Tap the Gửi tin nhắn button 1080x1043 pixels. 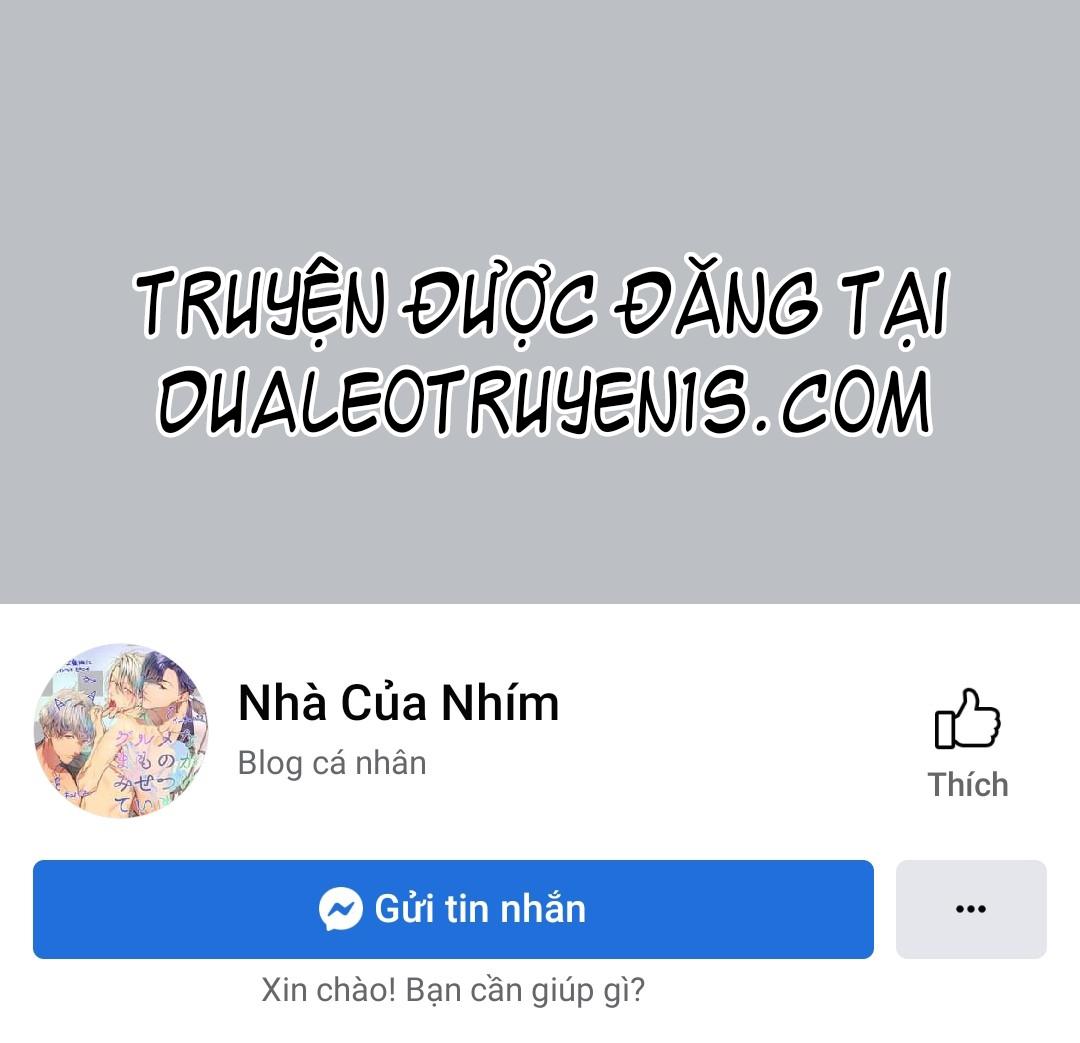453,909
